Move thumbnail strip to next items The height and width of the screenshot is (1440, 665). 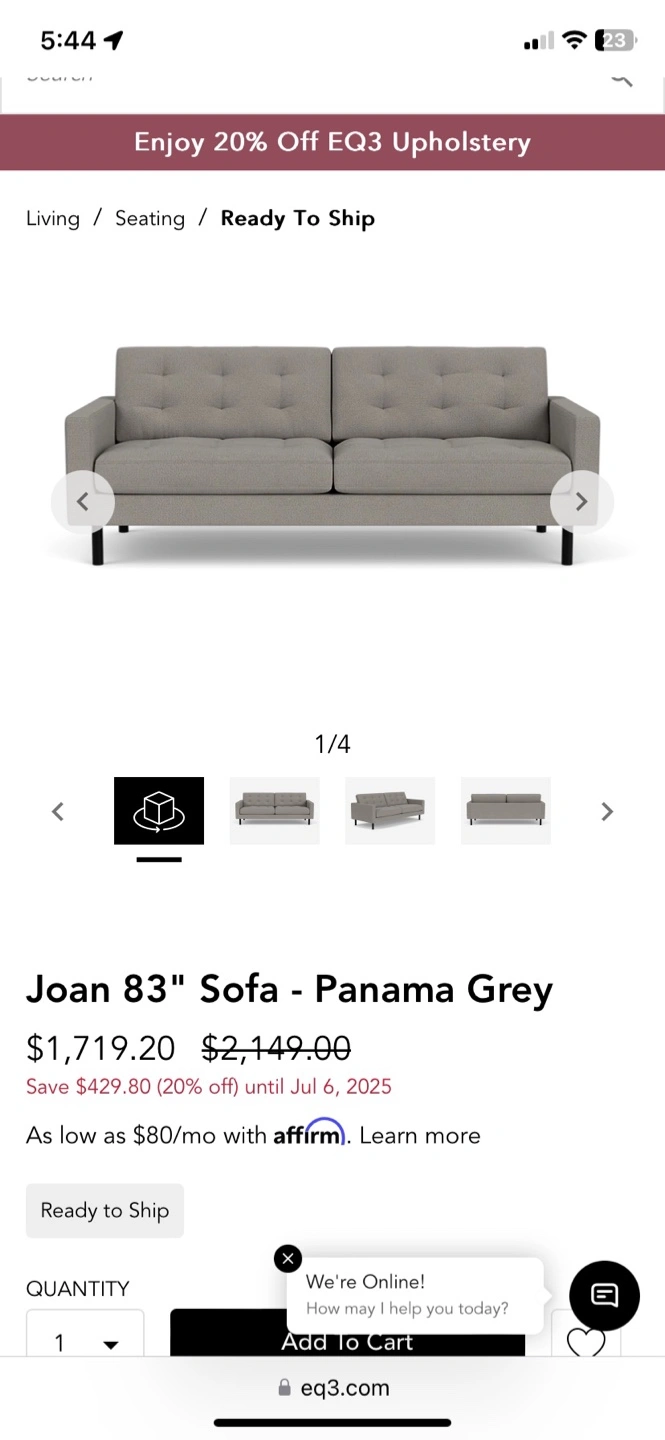606,812
